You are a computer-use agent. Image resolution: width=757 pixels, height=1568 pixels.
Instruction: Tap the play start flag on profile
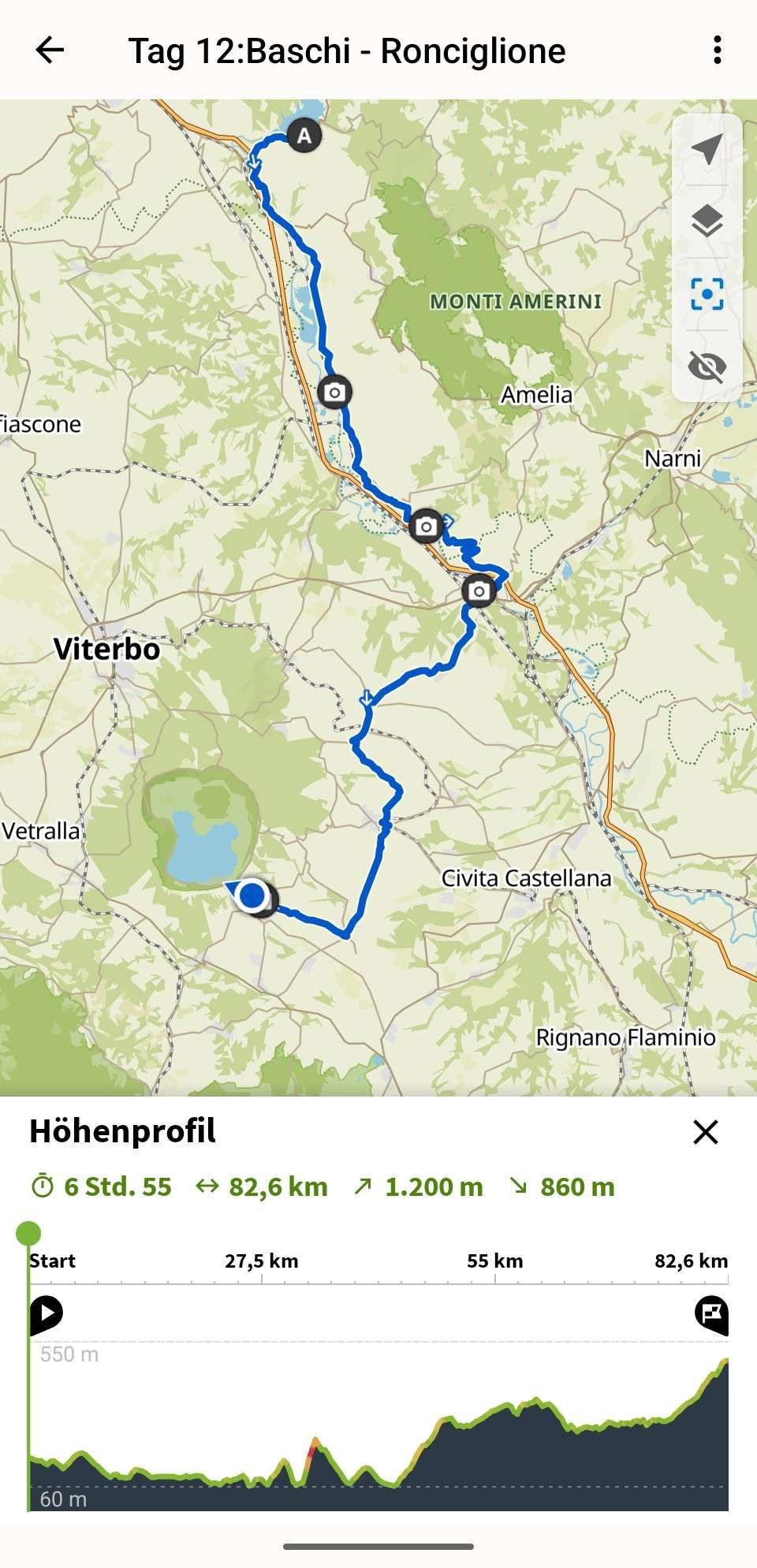[x=47, y=1313]
